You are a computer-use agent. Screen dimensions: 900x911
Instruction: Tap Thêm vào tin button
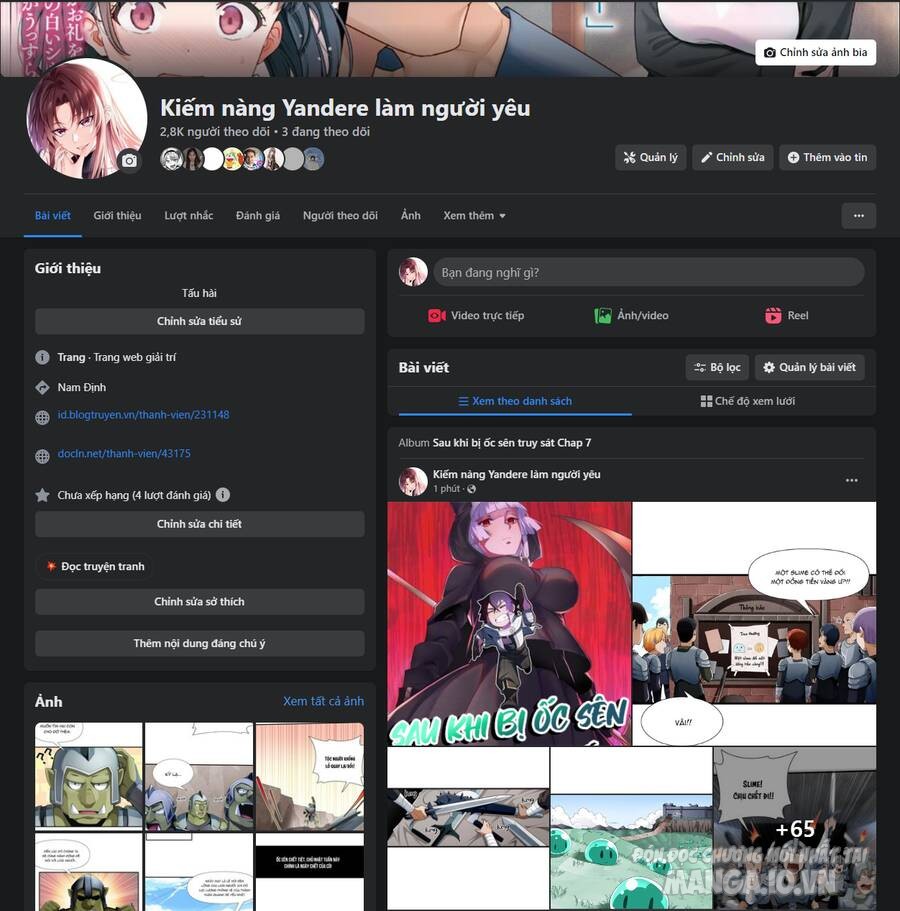pyautogui.click(x=827, y=157)
